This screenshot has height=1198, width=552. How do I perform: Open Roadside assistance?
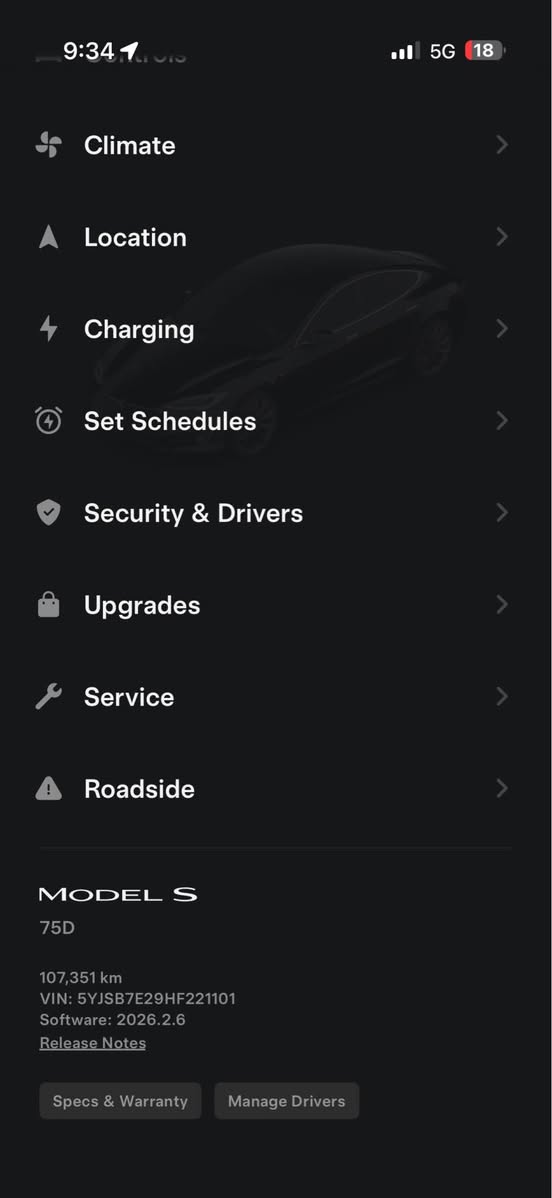click(x=275, y=788)
